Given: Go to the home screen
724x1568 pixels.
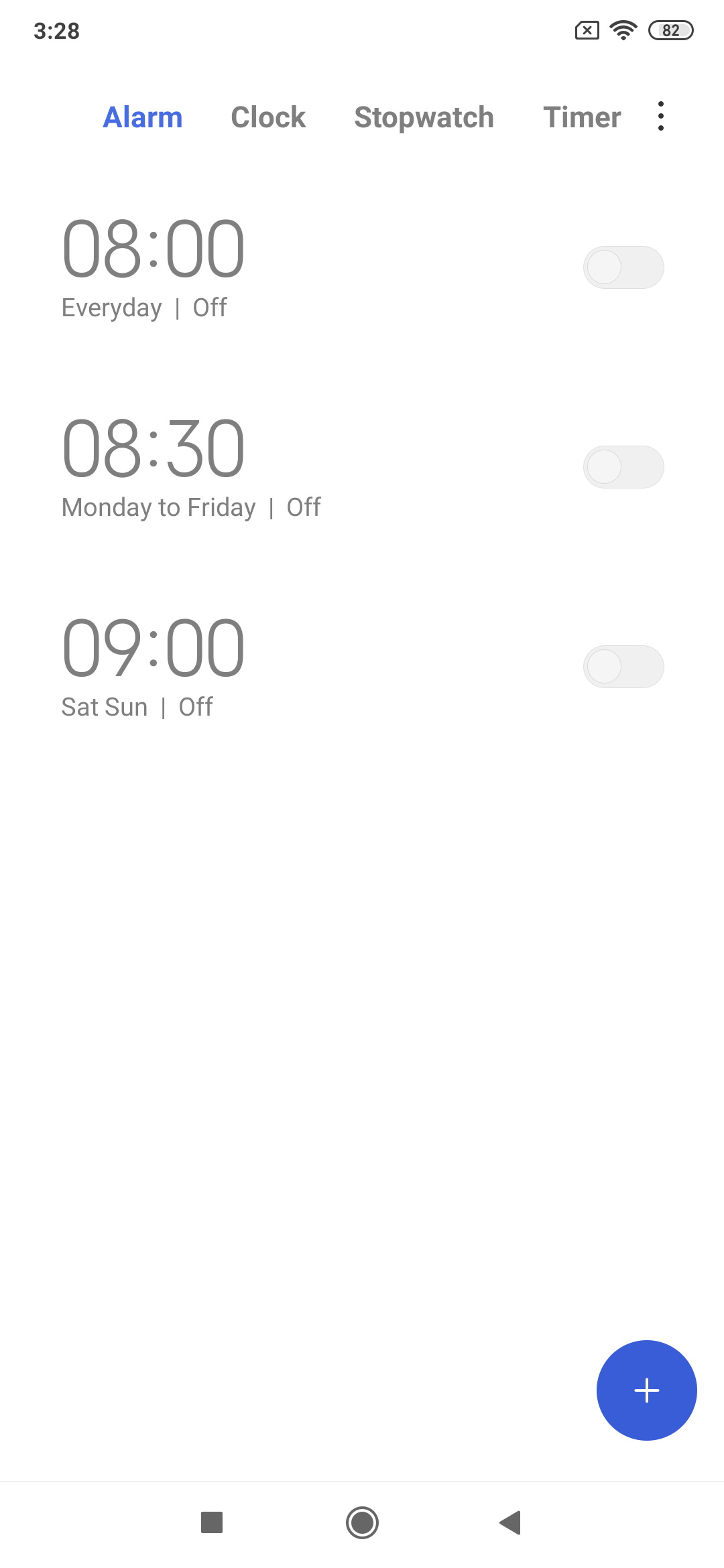Looking at the screenshot, I should 362,1522.
